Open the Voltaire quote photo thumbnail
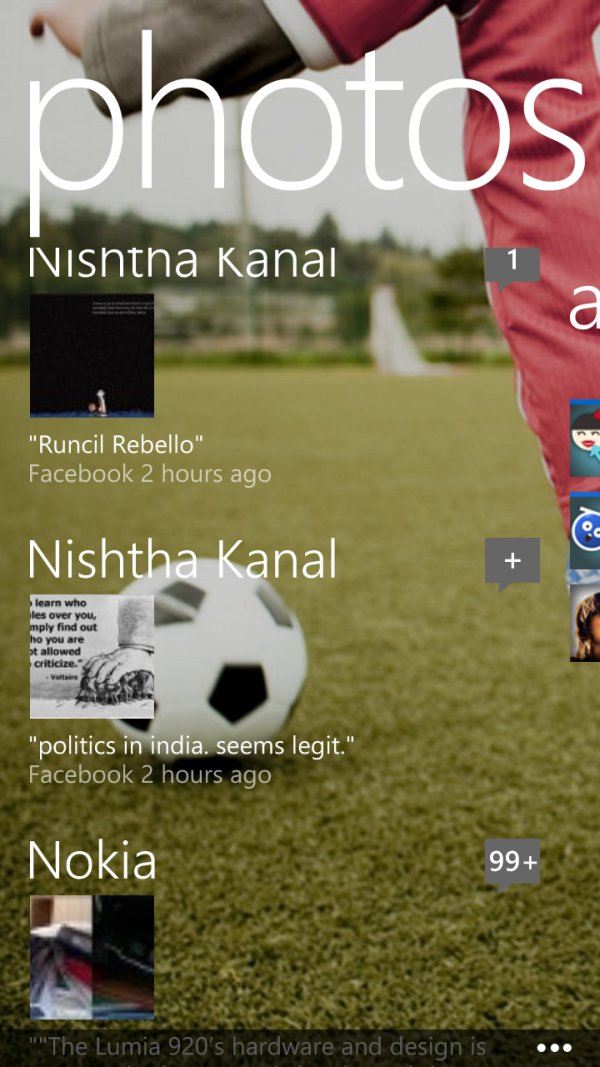Viewport: 600px width, 1067px height. click(92, 657)
